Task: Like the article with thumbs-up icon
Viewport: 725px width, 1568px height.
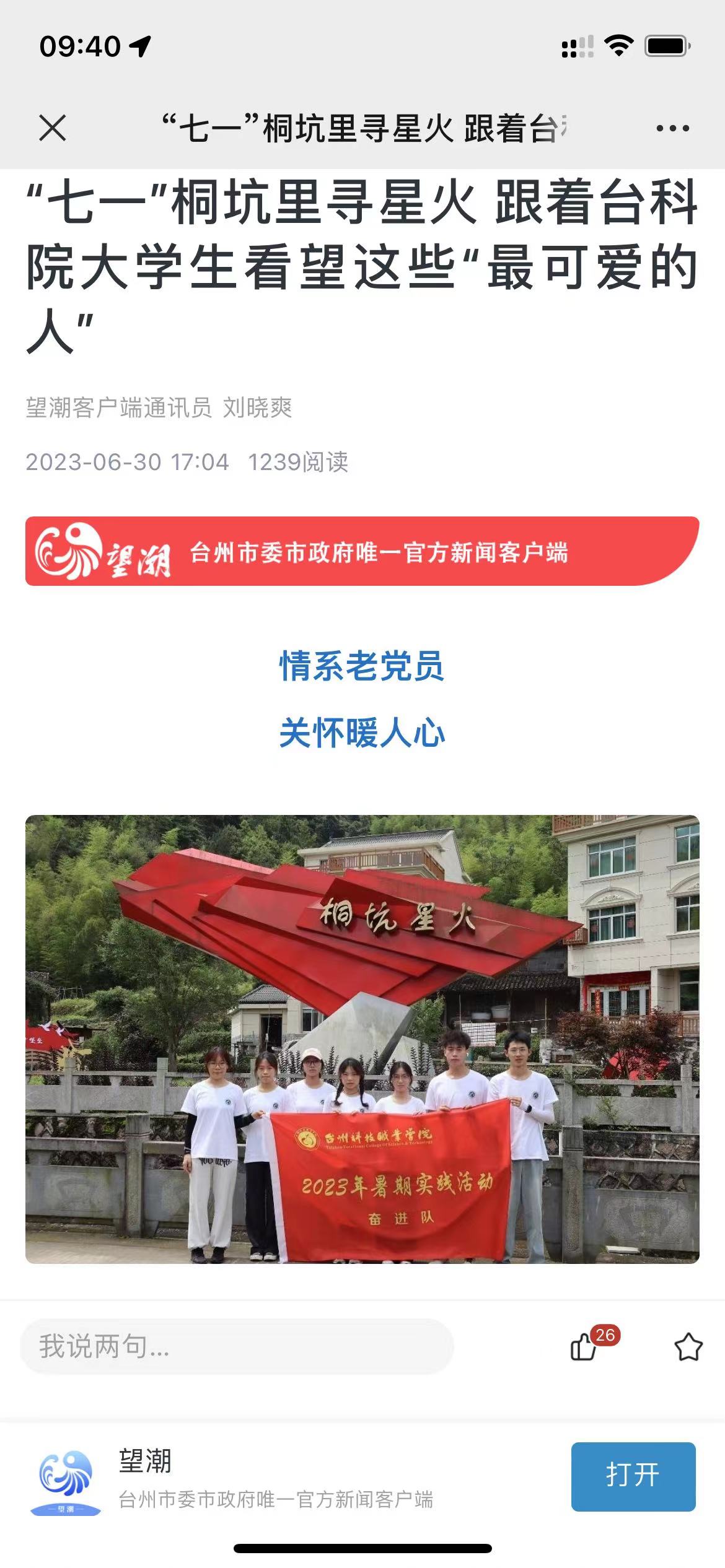Action: click(584, 1347)
